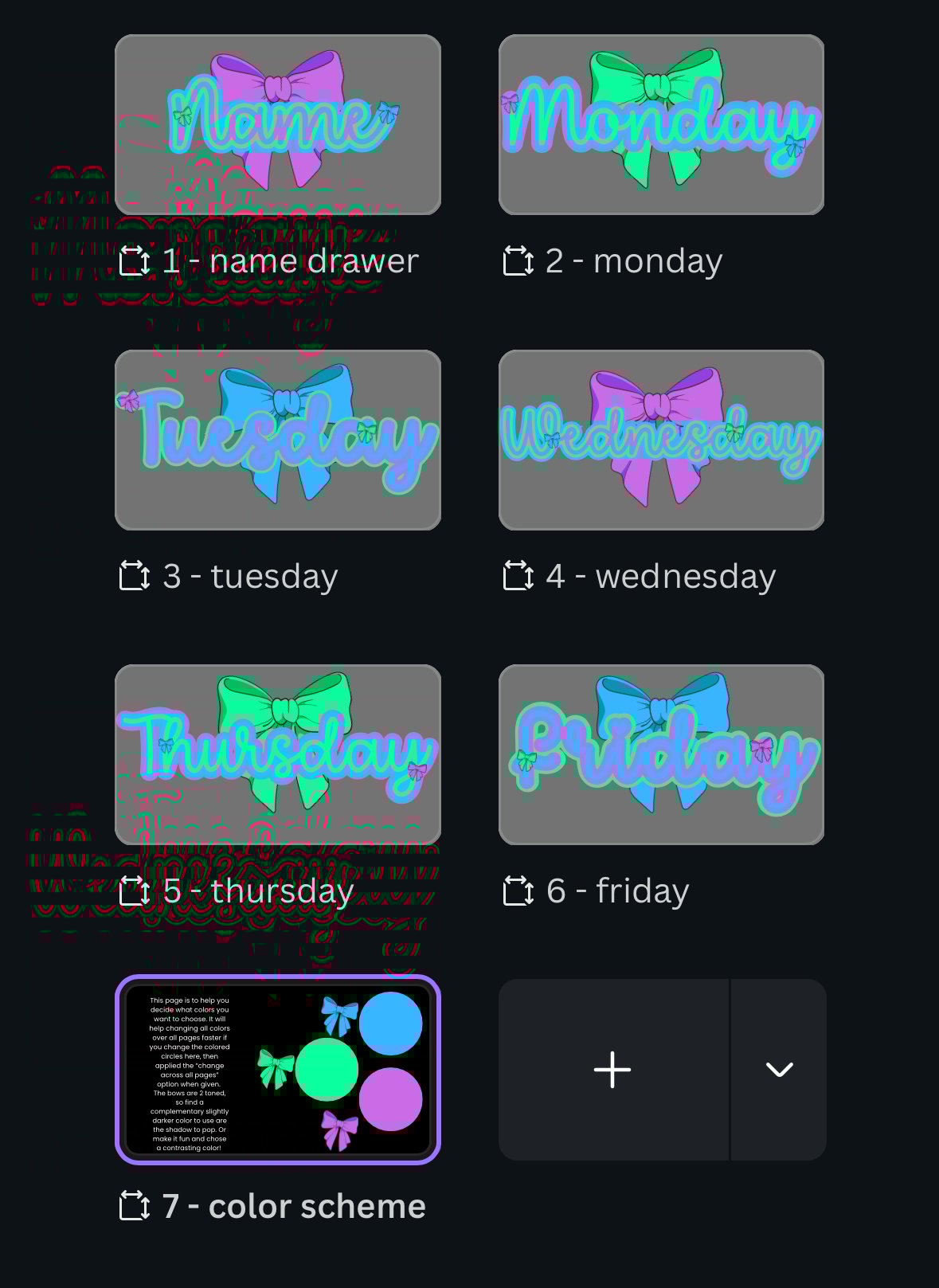
Task: Add a new page with plus button
Action: pos(612,1069)
